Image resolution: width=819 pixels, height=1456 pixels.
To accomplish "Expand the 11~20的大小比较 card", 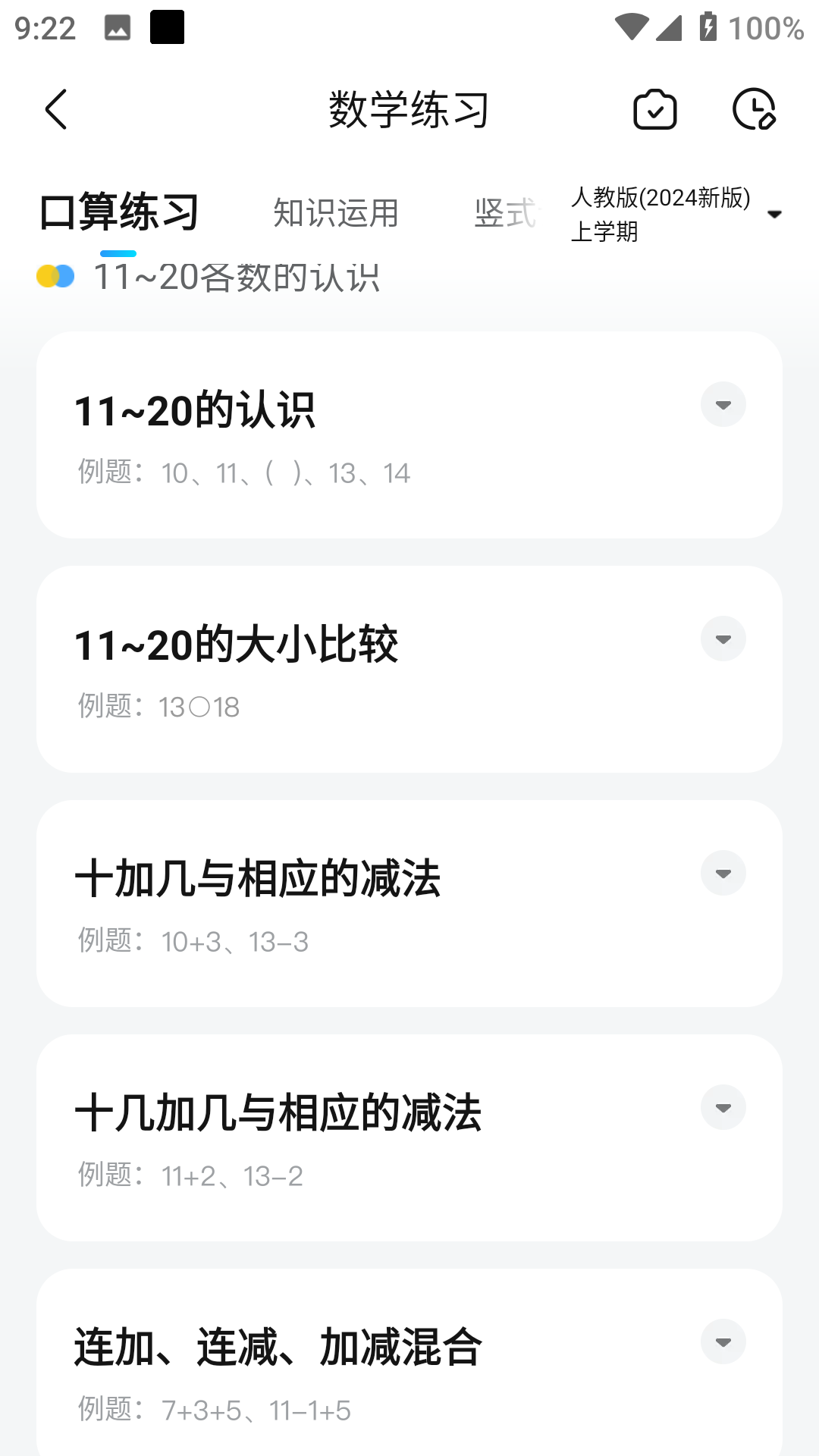I will pos(723,639).
